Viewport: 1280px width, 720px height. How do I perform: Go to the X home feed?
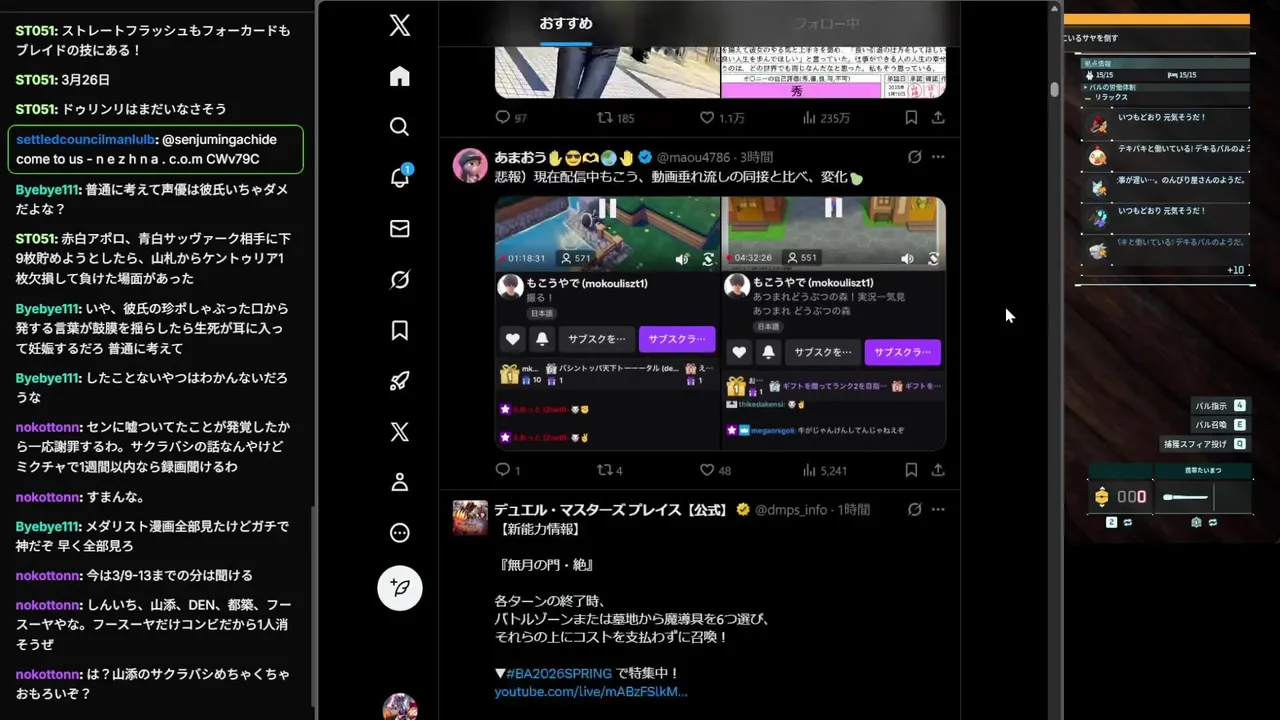(x=399, y=77)
